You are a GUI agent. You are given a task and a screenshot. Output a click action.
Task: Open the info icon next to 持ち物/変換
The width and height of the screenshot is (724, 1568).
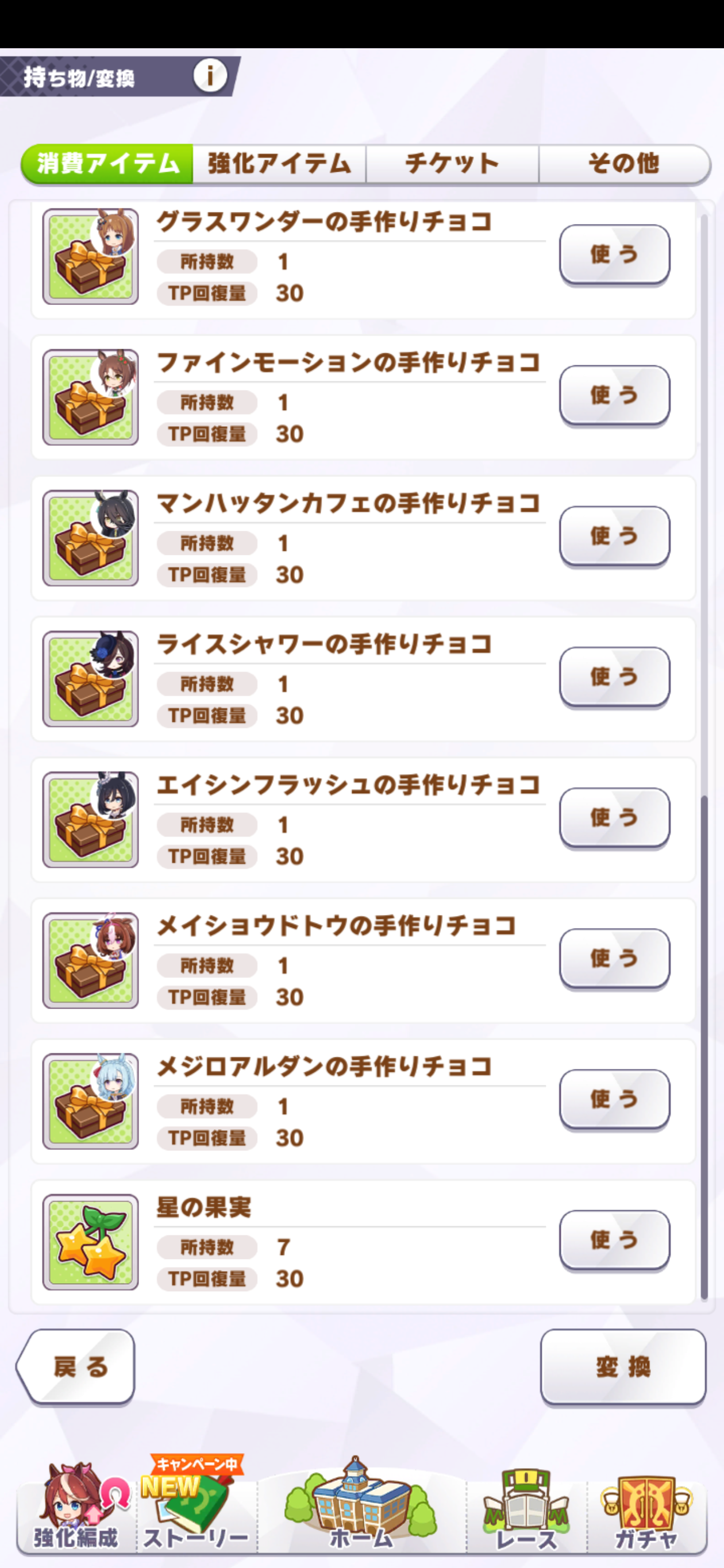pos(210,76)
